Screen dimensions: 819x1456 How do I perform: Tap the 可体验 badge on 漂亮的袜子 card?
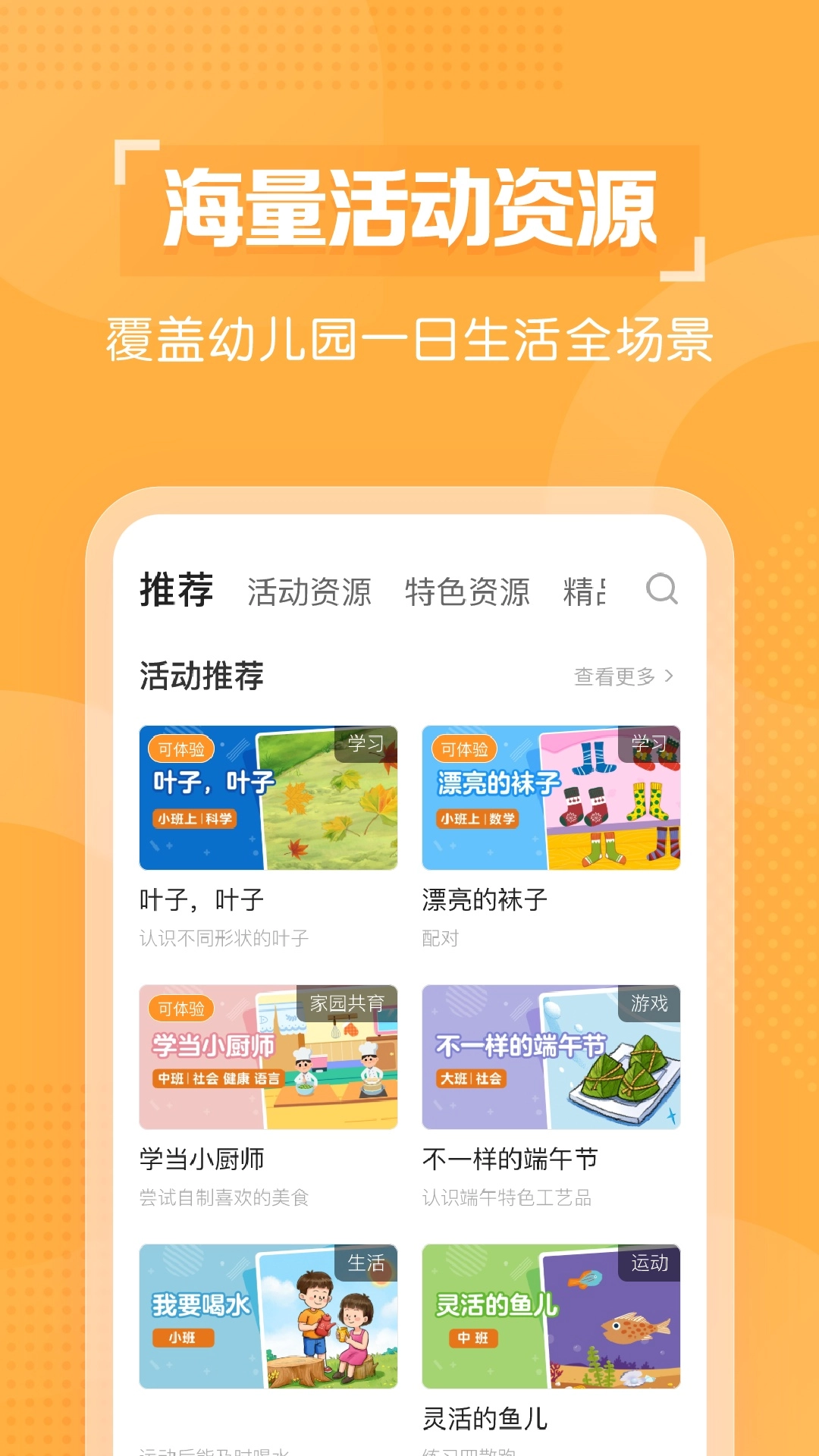coord(464,747)
